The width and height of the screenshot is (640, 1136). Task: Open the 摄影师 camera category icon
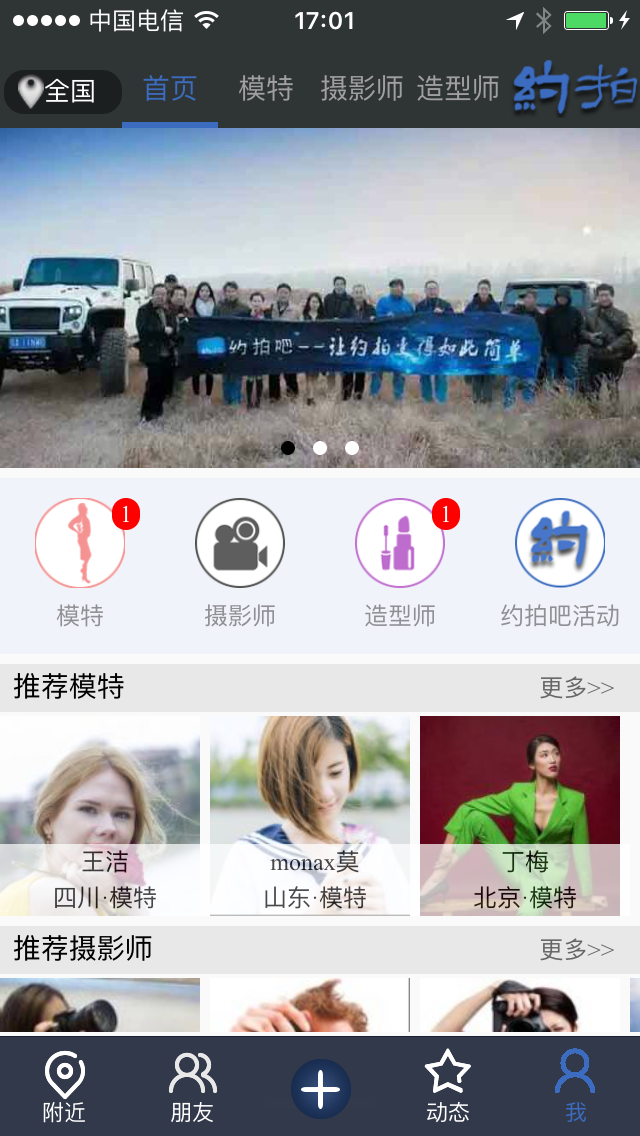click(x=240, y=543)
